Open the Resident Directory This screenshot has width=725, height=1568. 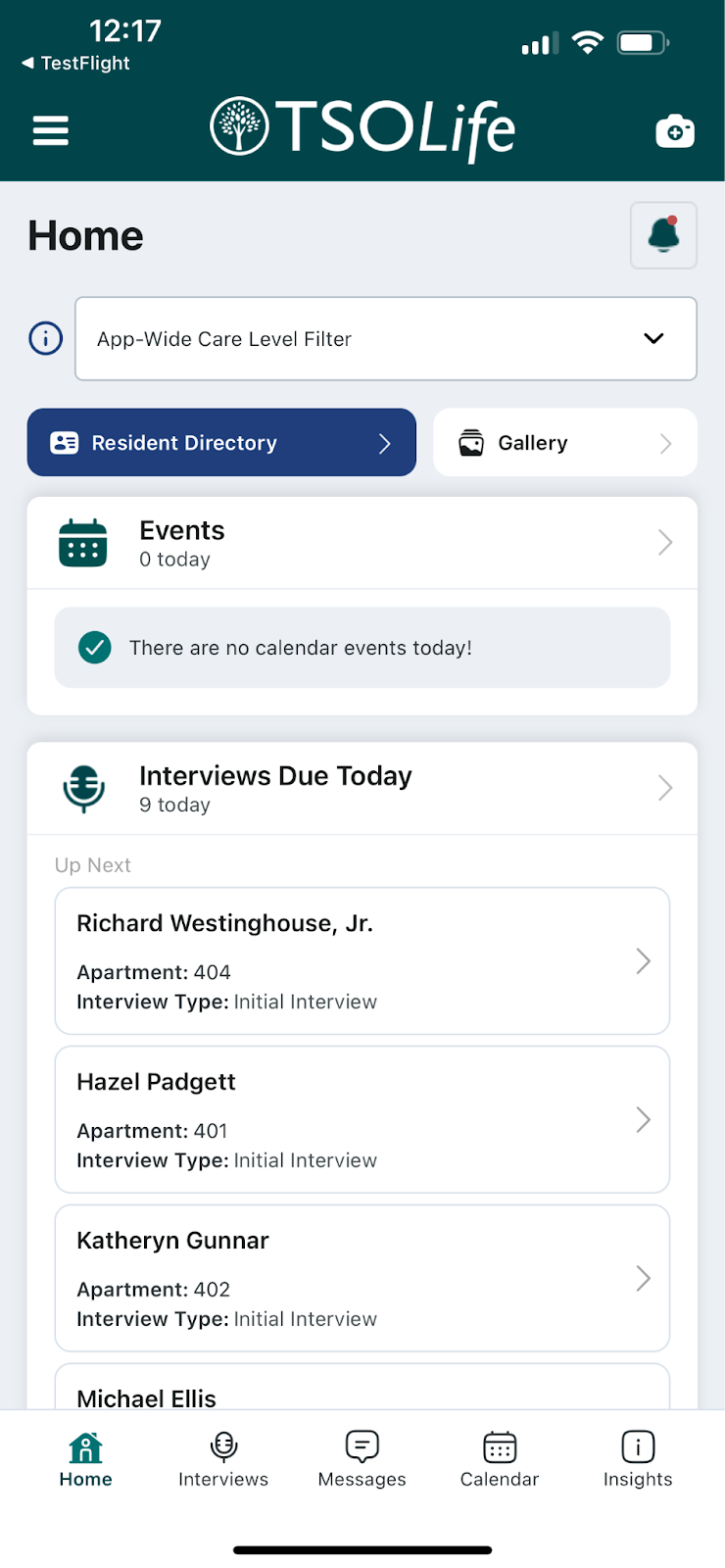221,442
